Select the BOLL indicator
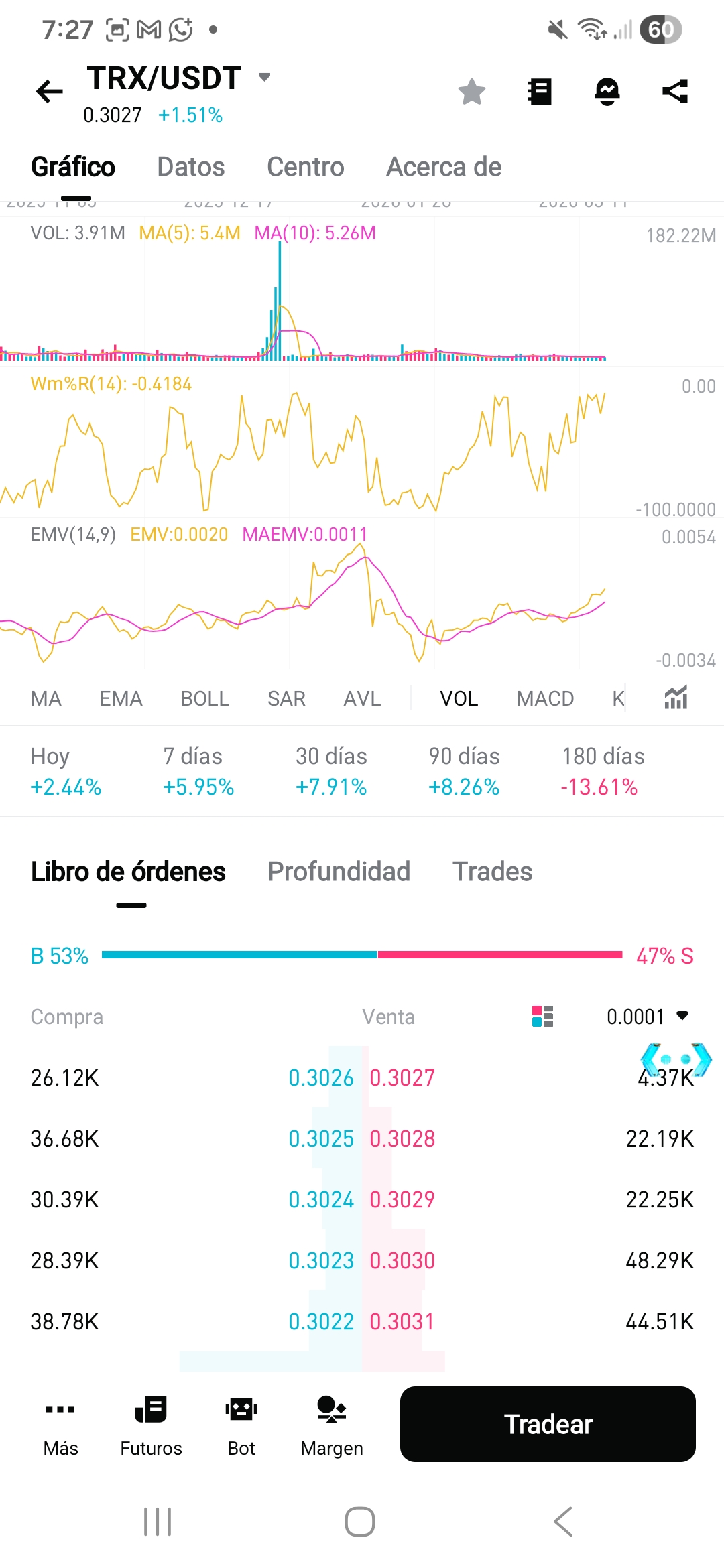The image size is (724, 1568). 204,698
